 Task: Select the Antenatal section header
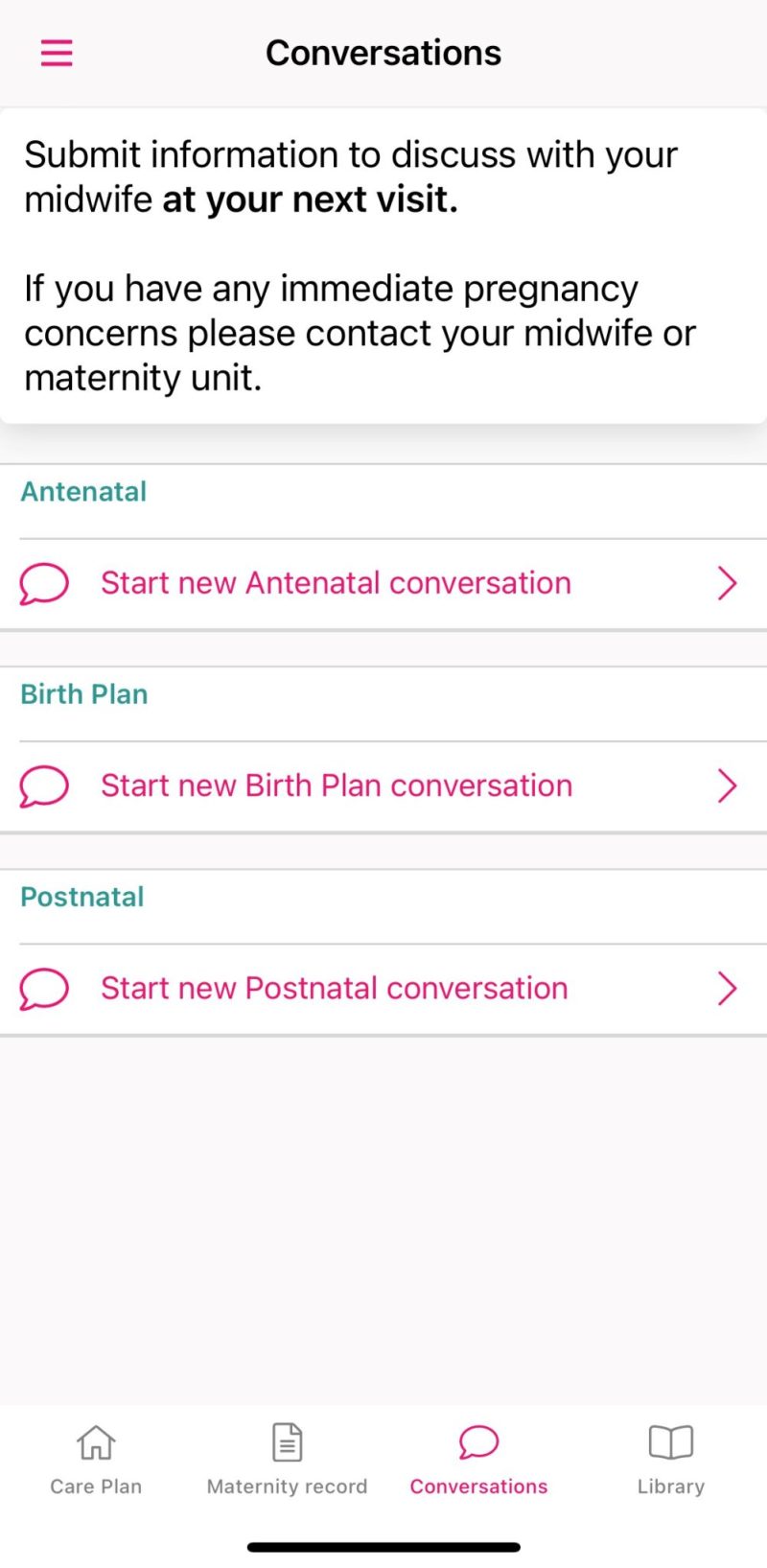pos(83,491)
